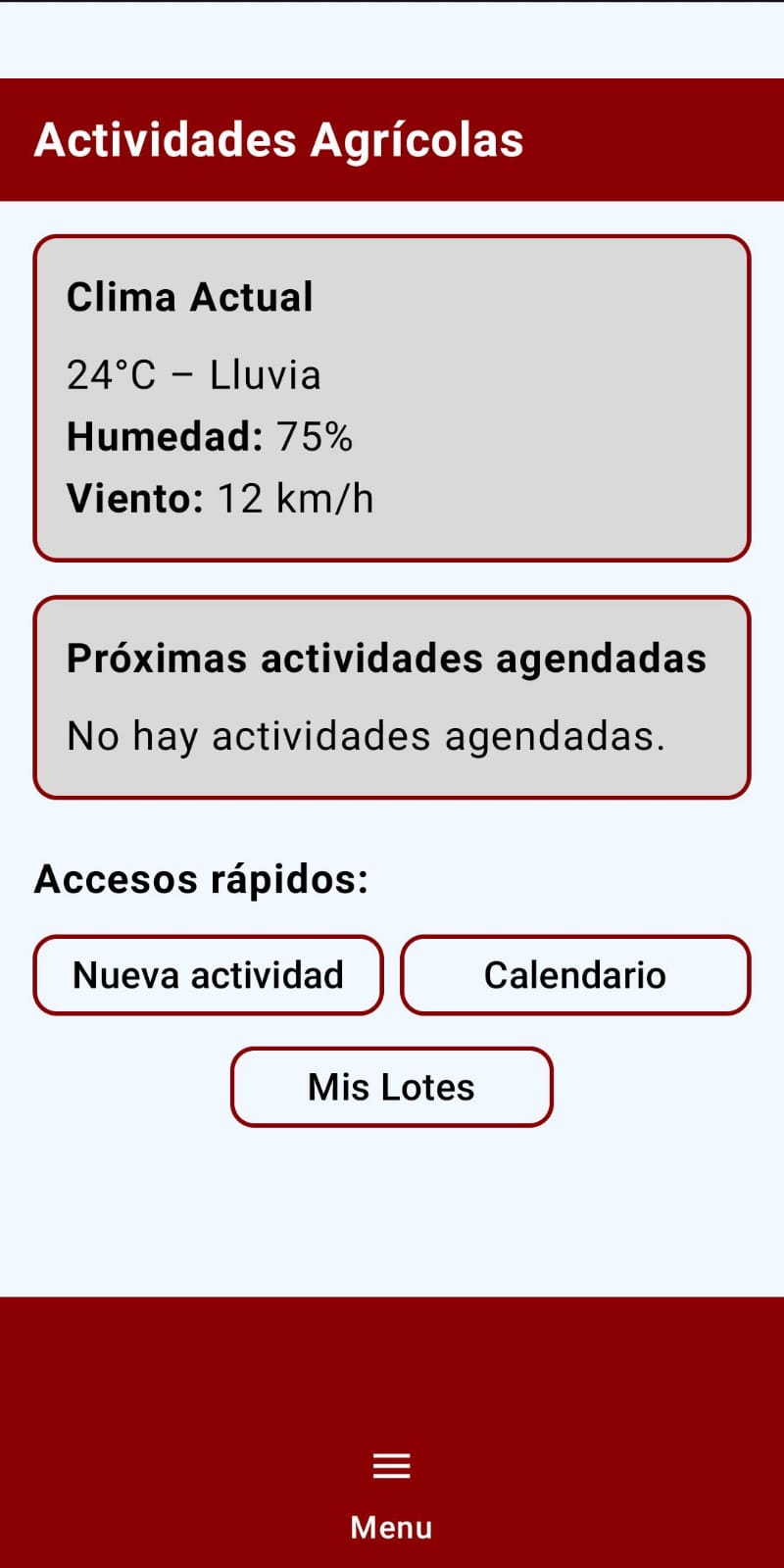The image size is (784, 1568).
Task: Select the three-line menu symbol
Action: tap(391, 1464)
